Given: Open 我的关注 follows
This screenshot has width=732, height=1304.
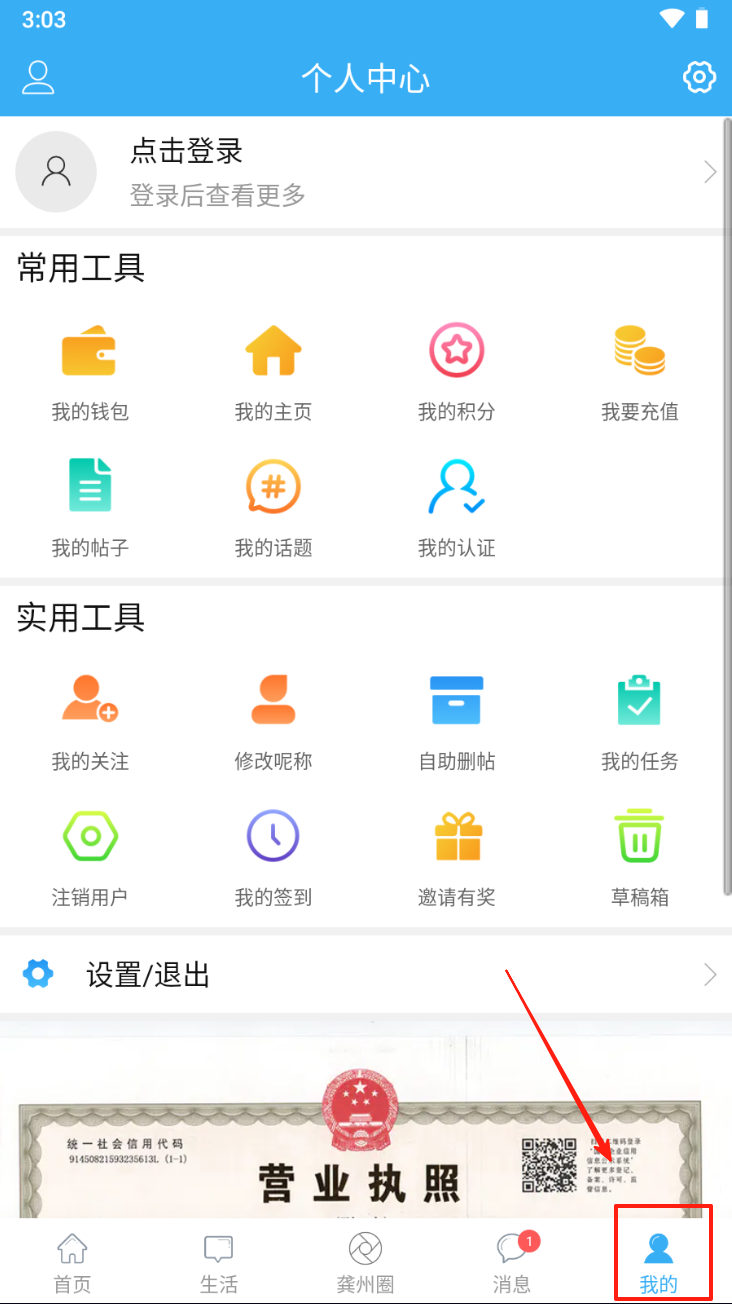Looking at the screenshot, I should pyautogui.click(x=90, y=720).
